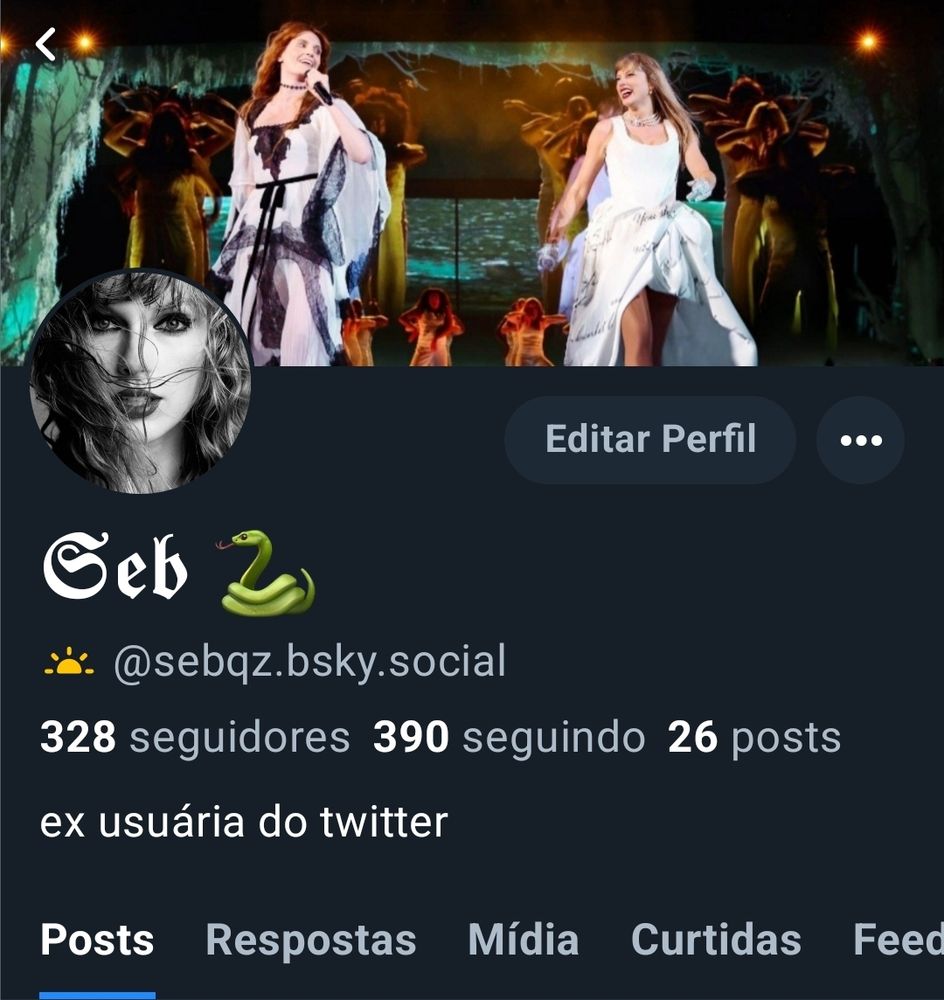Show the Curtidas tab
The width and height of the screenshot is (944, 1000).
(x=716, y=940)
